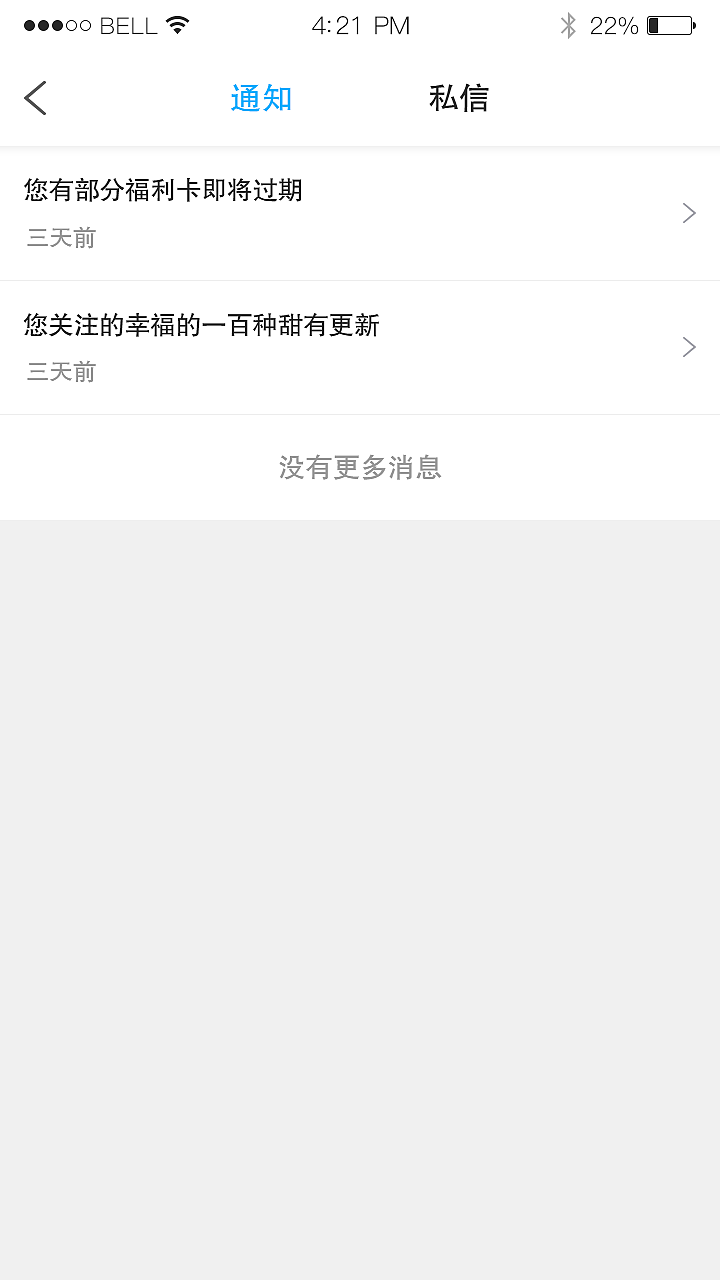The width and height of the screenshot is (720, 1280).
Task: Tap the 没有更多消息 message text
Action: 360,467
